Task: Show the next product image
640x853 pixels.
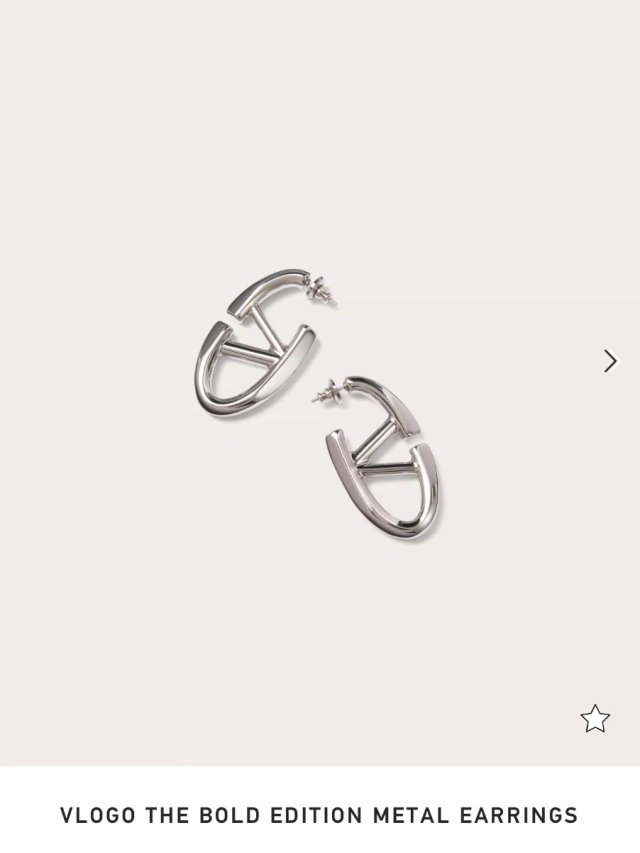Action: (610, 361)
